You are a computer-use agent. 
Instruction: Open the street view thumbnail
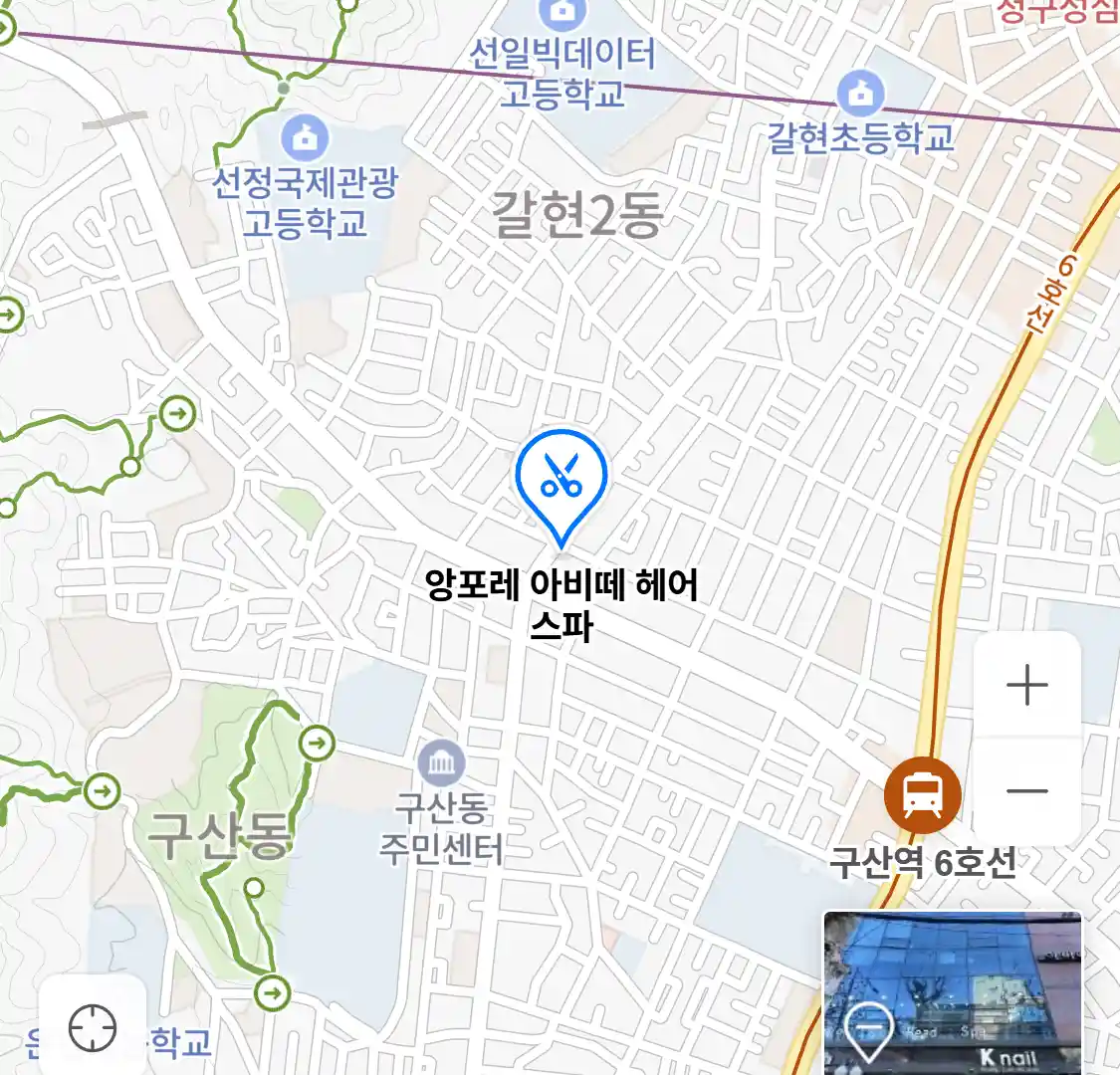point(953,991)
